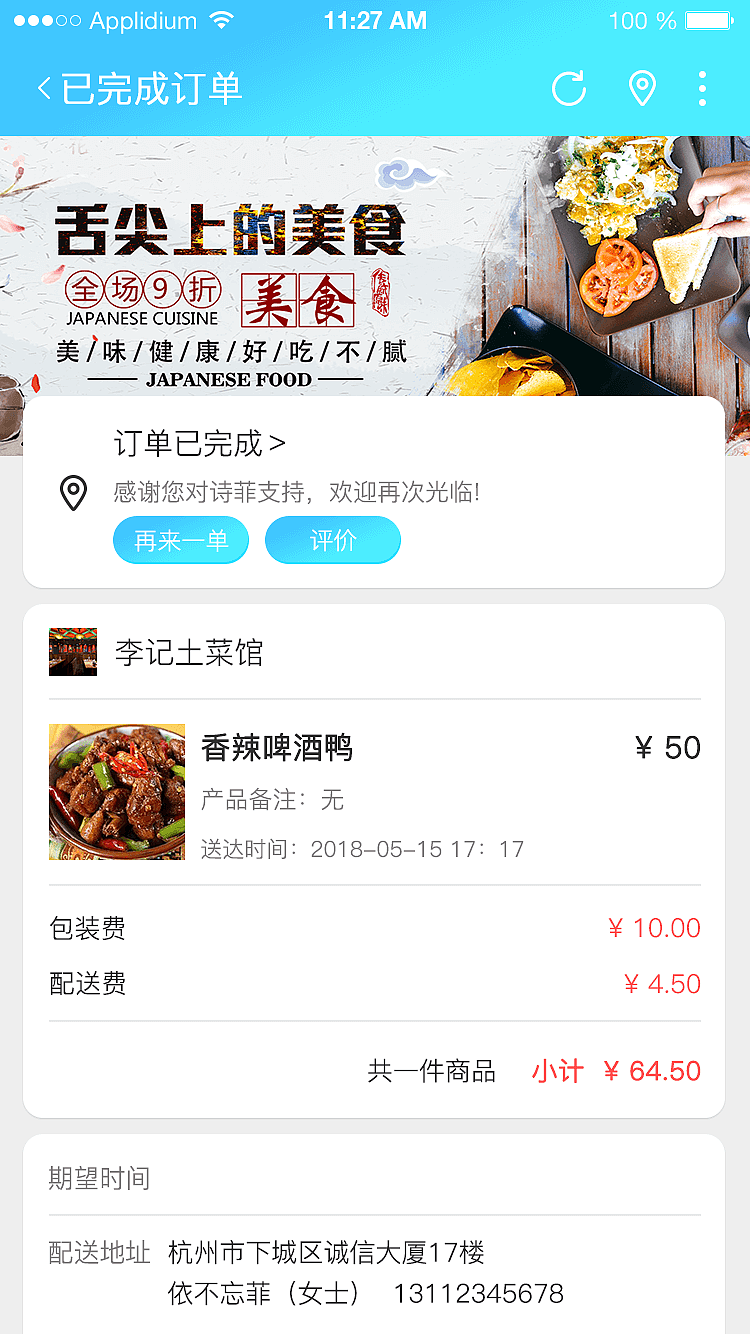Screen dimensions: 750x1334
Task: Open the three-dot overflow menu
Action: (701, 88)
